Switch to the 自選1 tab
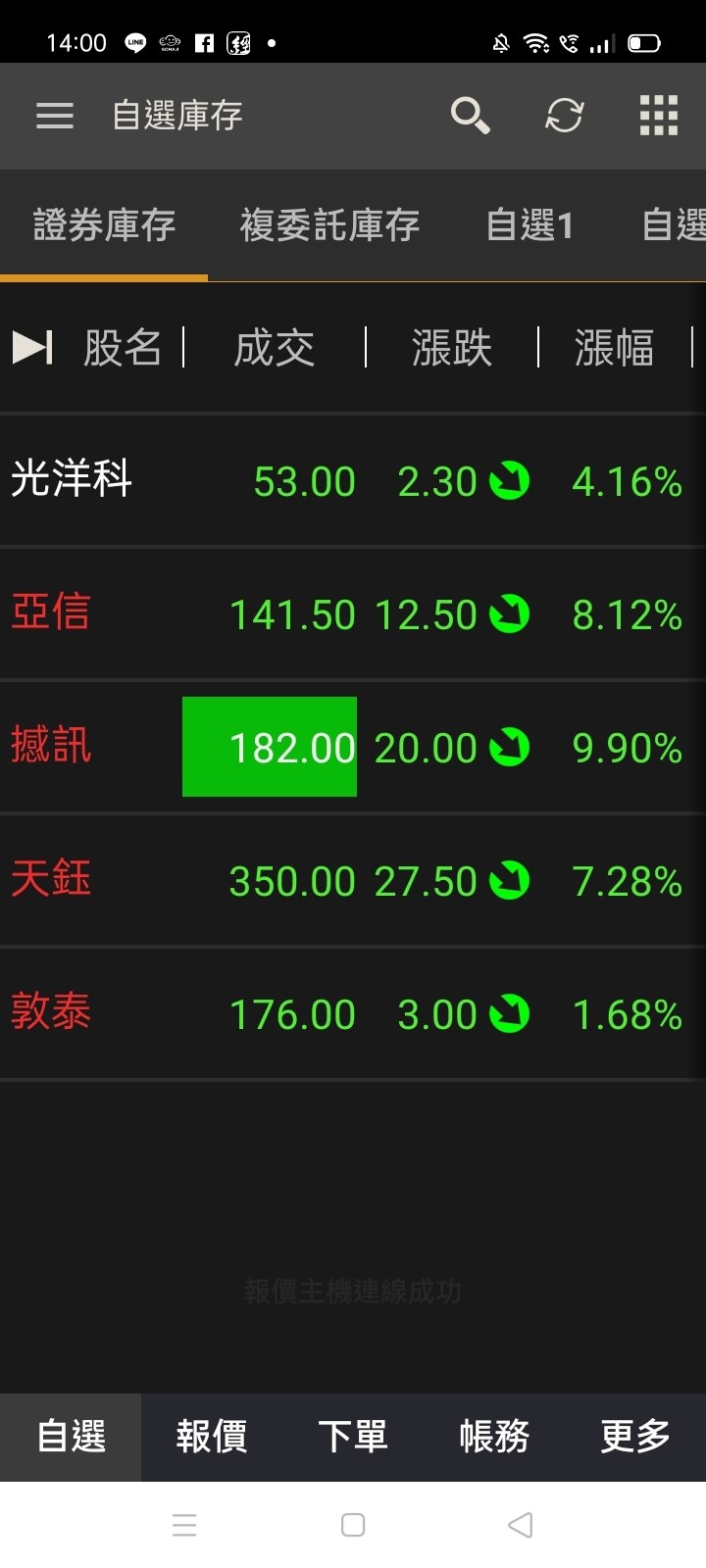This screenshot has height=1568, width=706. tap(529, 225)
